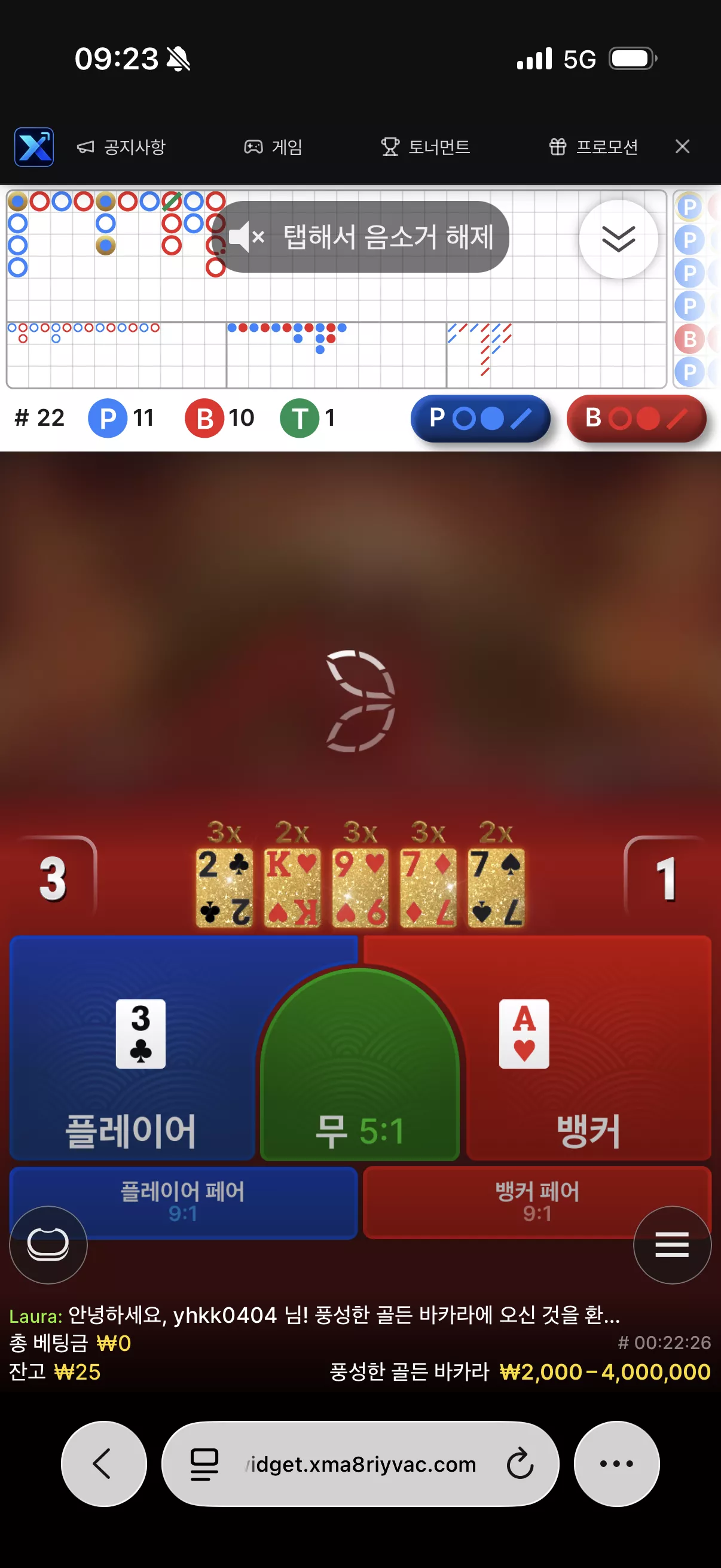
Task: Open 프로모션 promotions
Action: 593,147
